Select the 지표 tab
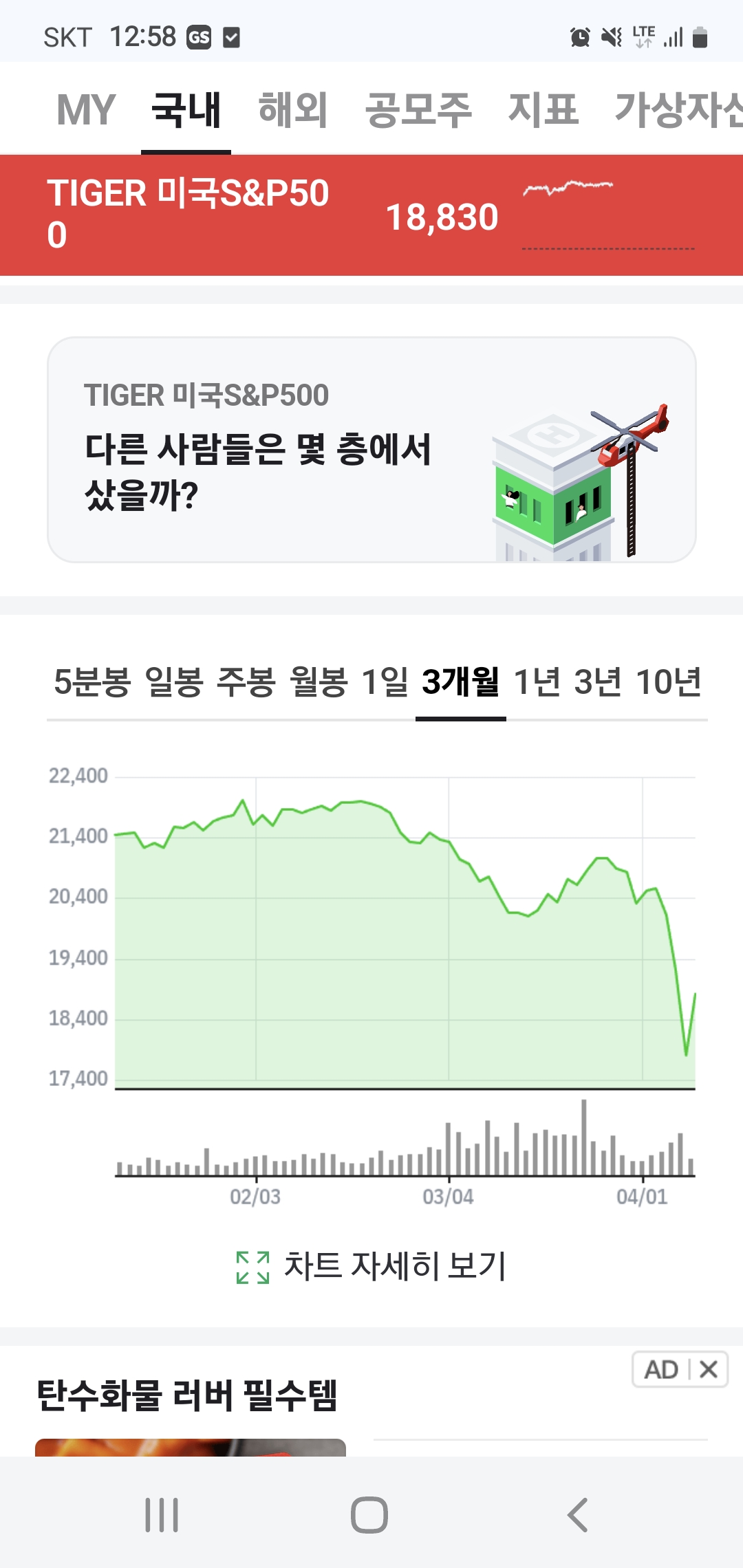The height and width of the screenshot is (1568, 743). tap(543, 110)
